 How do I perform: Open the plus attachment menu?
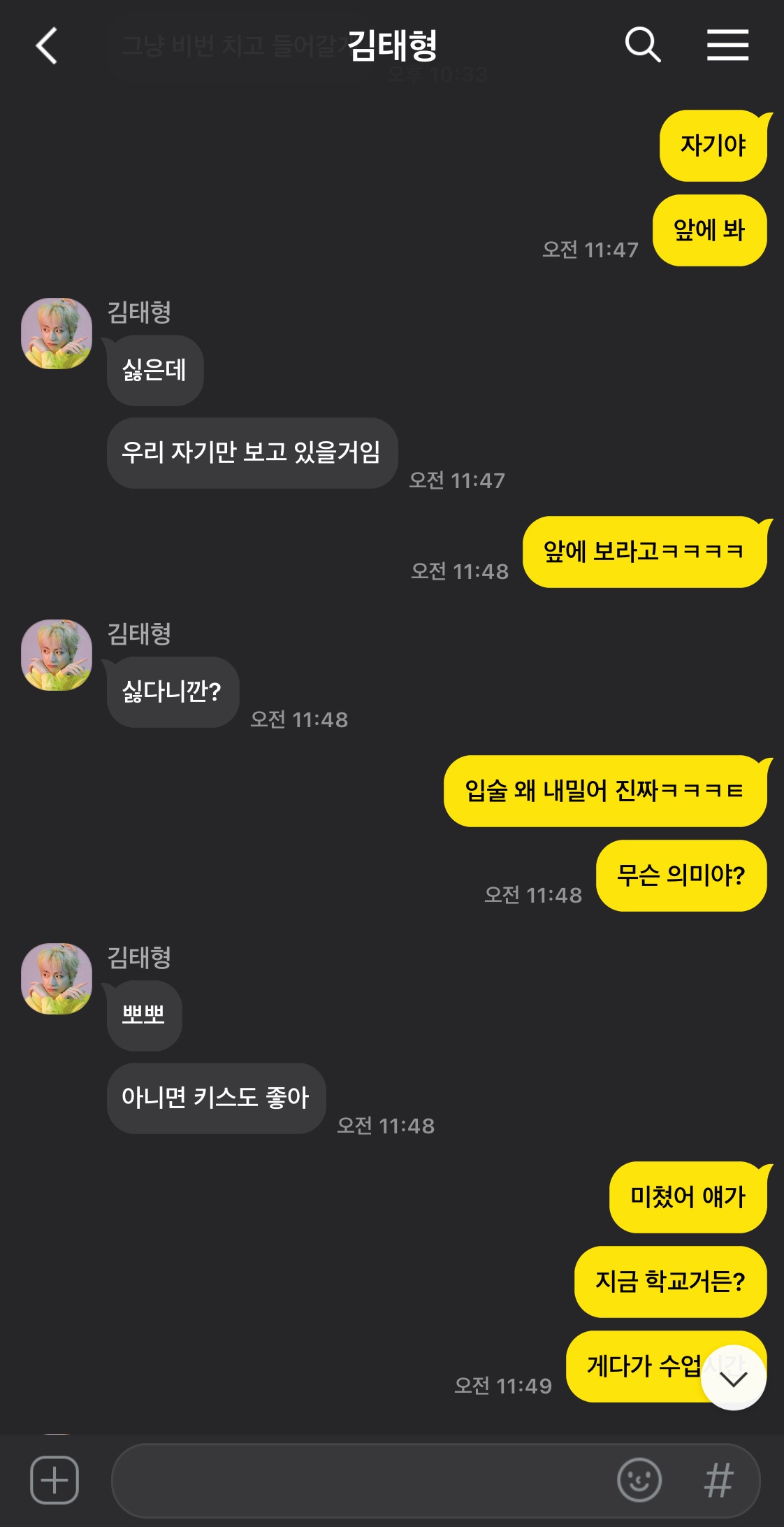55,1479
